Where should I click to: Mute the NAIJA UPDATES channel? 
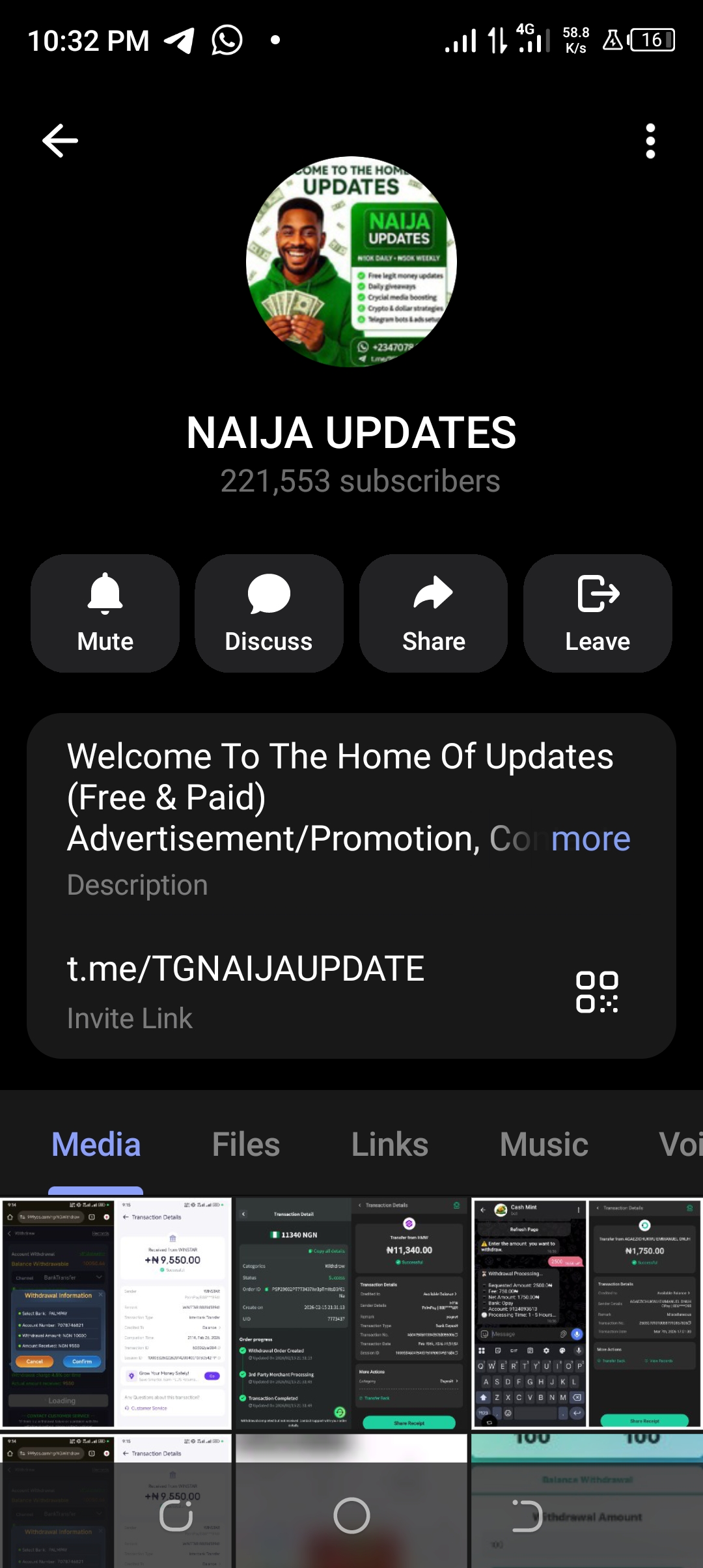click(105, 613)
